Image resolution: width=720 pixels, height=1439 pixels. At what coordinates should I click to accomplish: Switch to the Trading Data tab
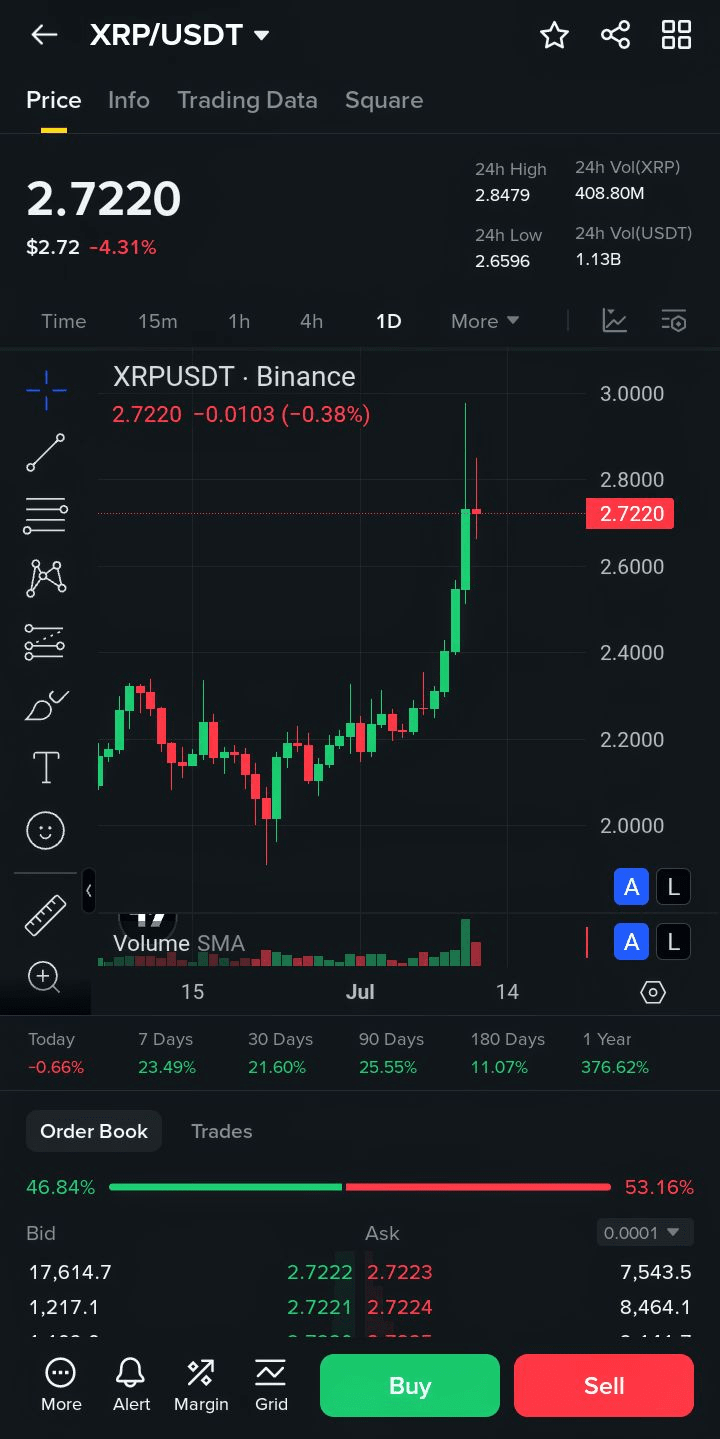tap(247, 100)
